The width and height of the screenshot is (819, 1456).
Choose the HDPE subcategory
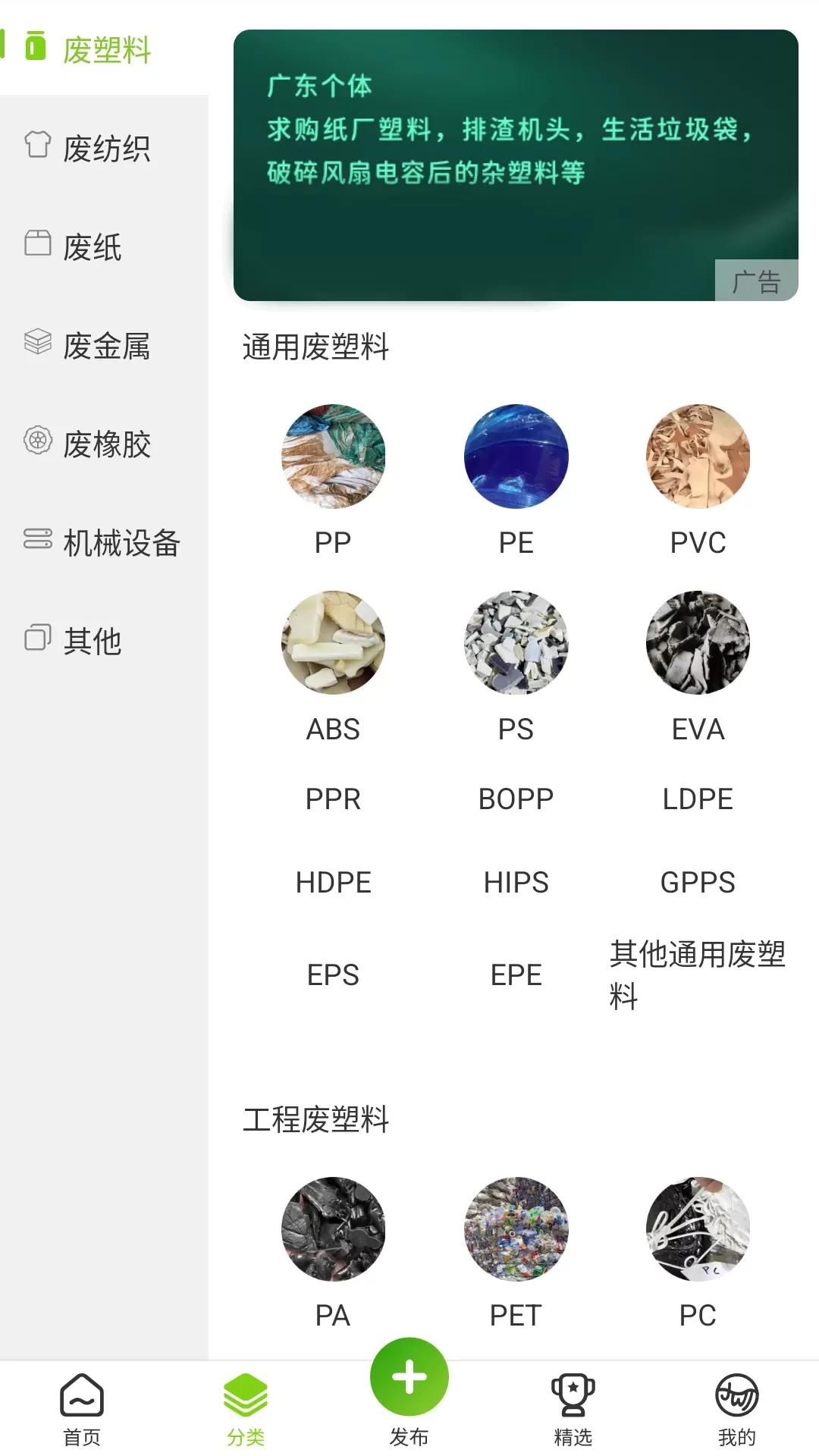pos(333,882)
